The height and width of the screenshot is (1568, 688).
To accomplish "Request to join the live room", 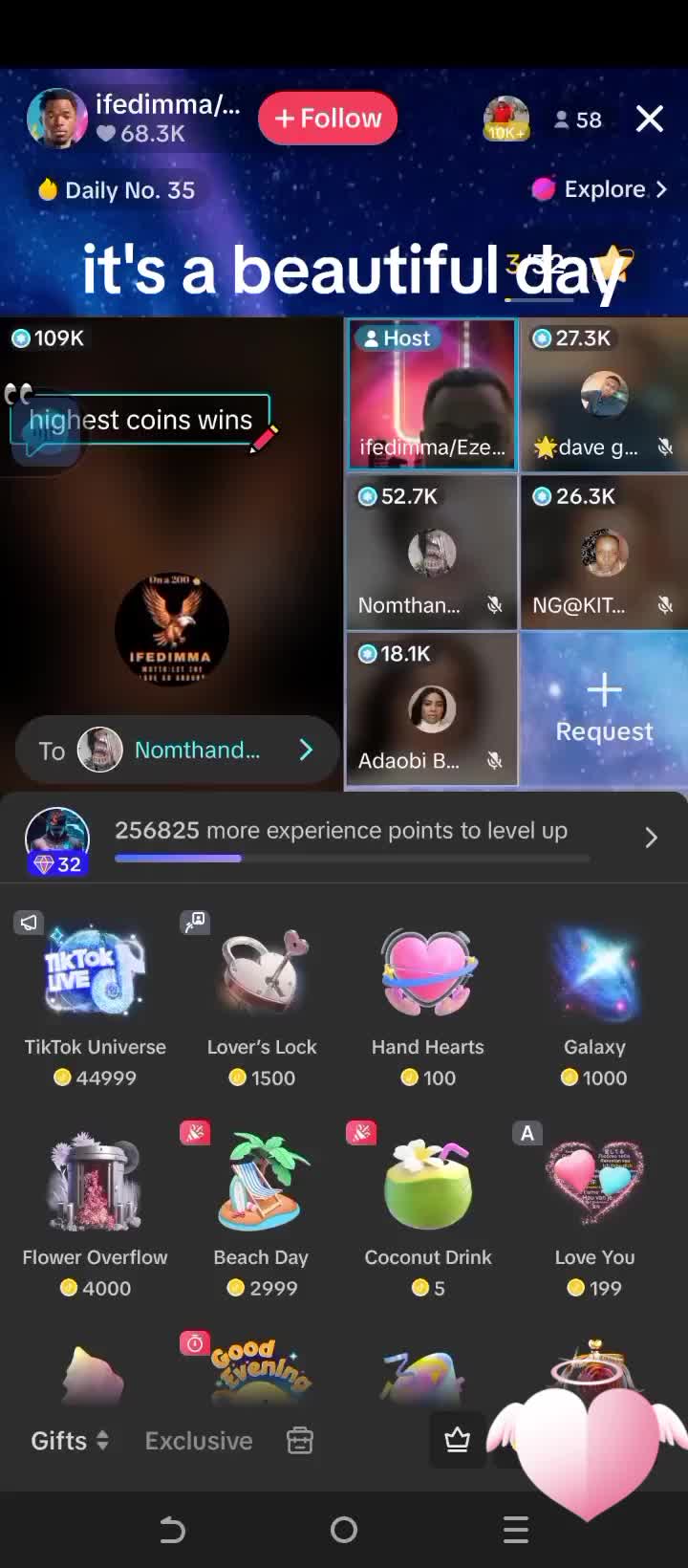I will tap(604, 709).
